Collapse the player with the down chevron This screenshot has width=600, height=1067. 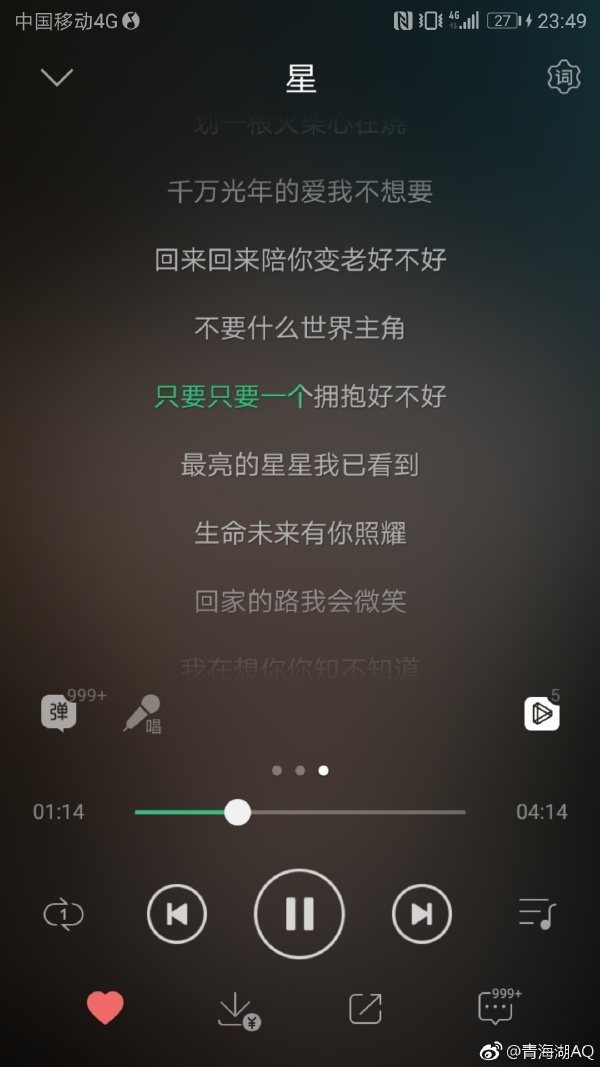[x=57, y=77]
